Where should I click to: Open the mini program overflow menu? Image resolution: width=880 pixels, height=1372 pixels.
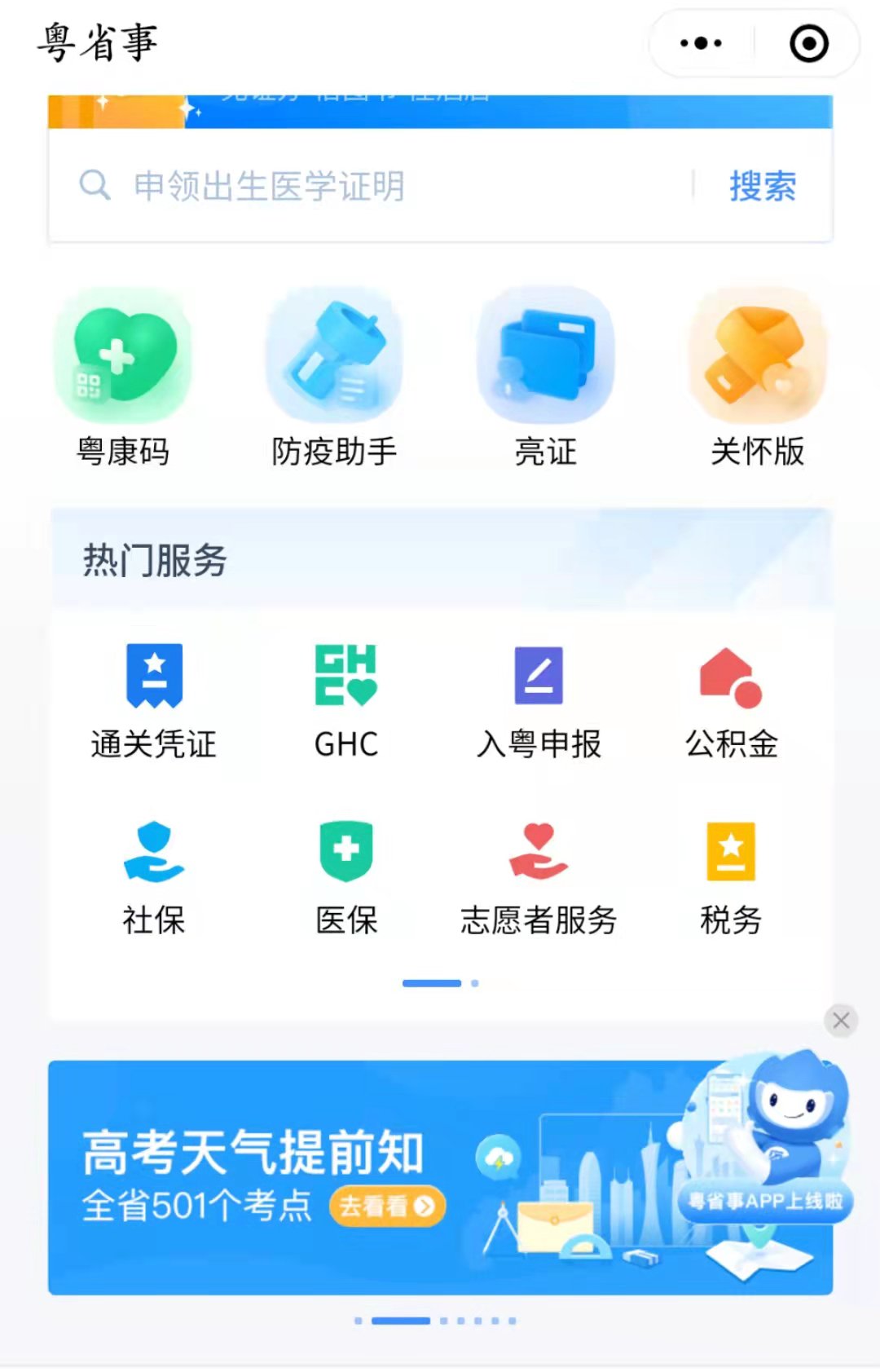[701, 43]
